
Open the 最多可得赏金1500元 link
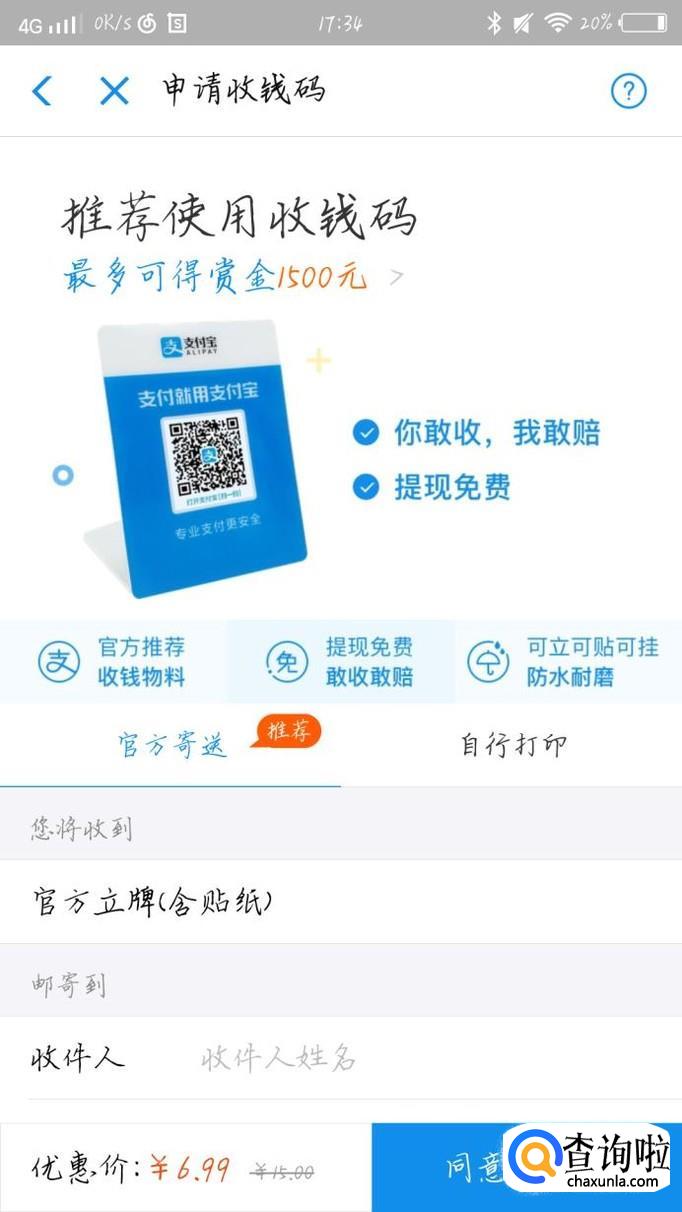click(x=232, y=275)
